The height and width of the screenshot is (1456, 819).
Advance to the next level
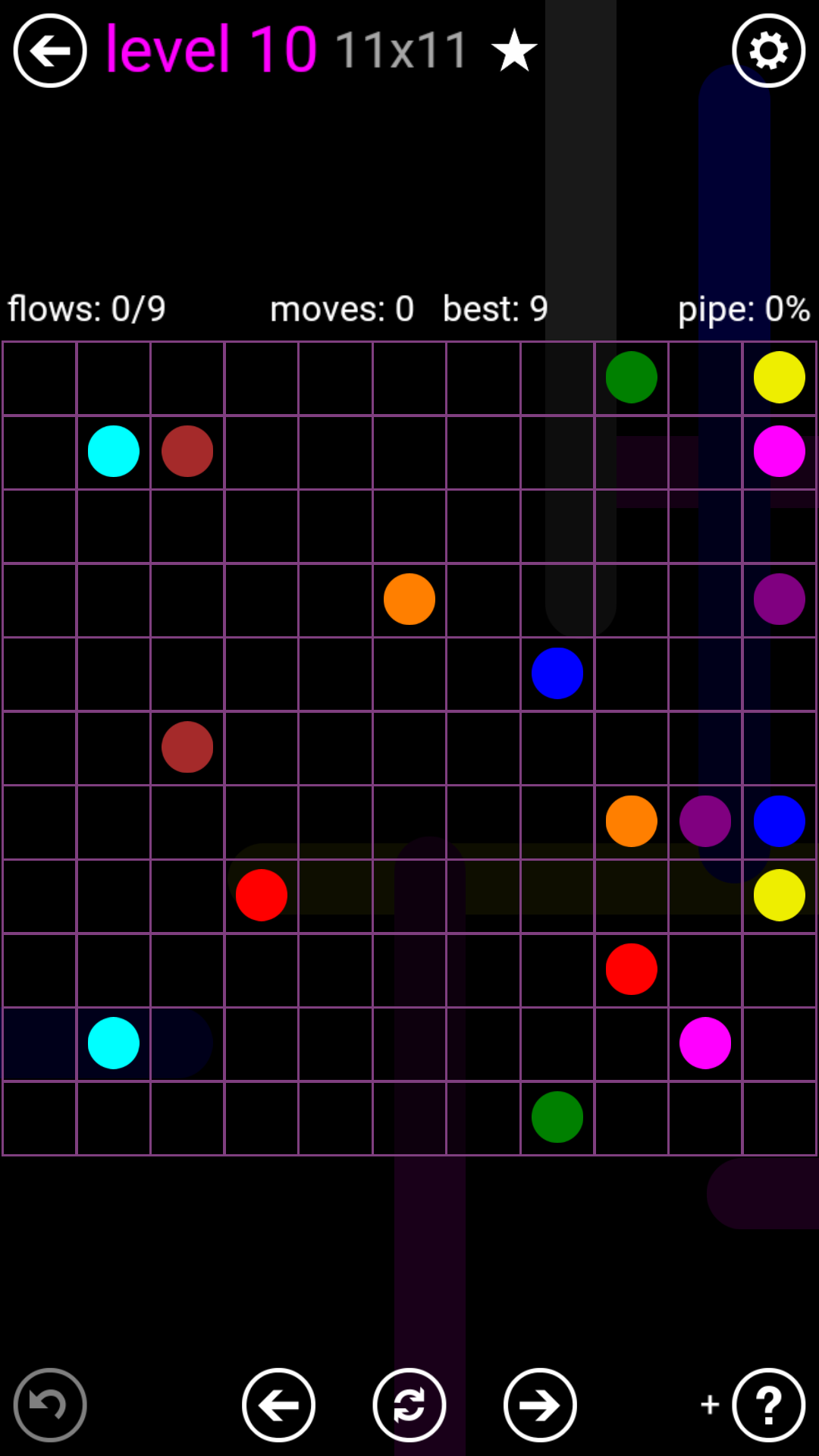pos(540,1405)
